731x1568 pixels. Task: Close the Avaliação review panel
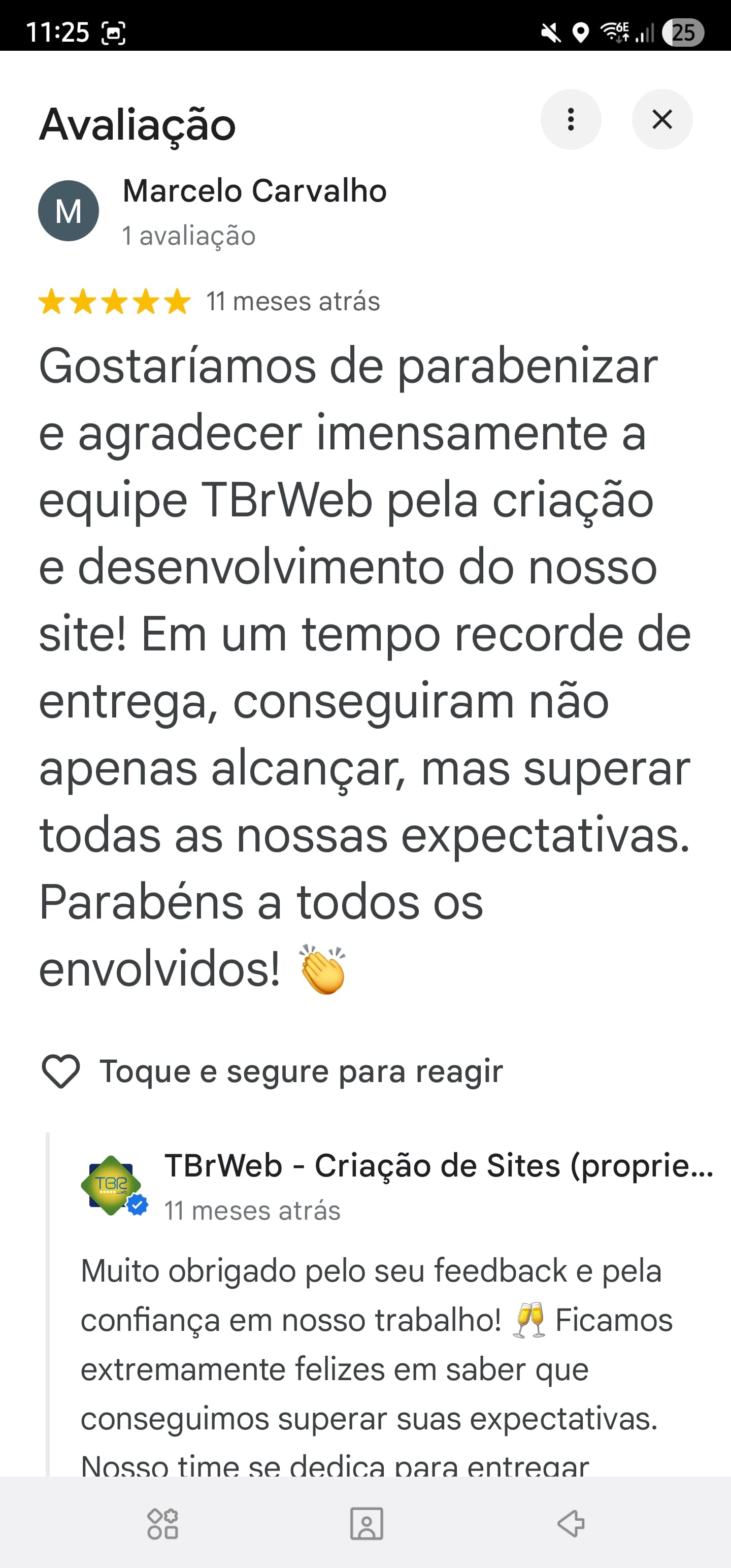click(661, 119)
